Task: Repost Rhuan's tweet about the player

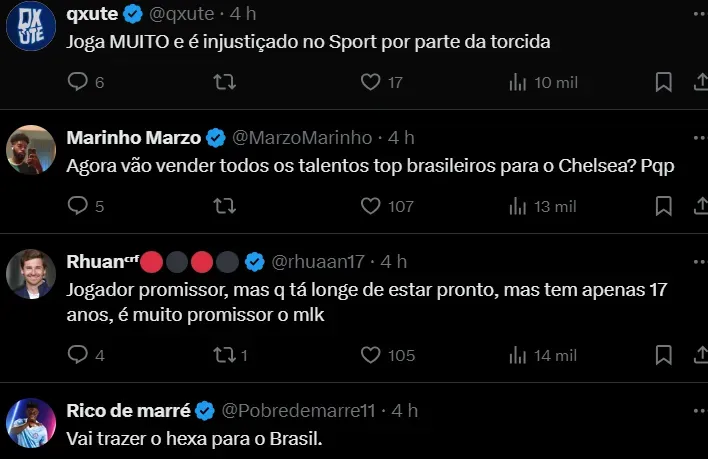Action: coord(225,354)
